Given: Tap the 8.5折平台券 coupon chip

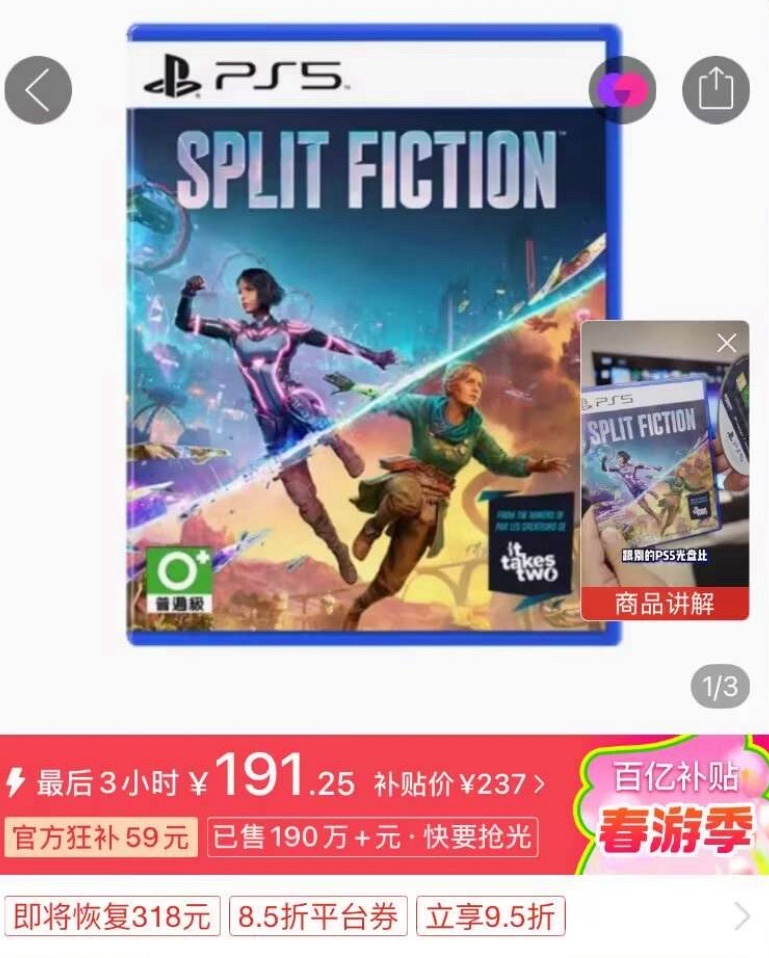Looking at the screenshot, I should tap(318, 916).
